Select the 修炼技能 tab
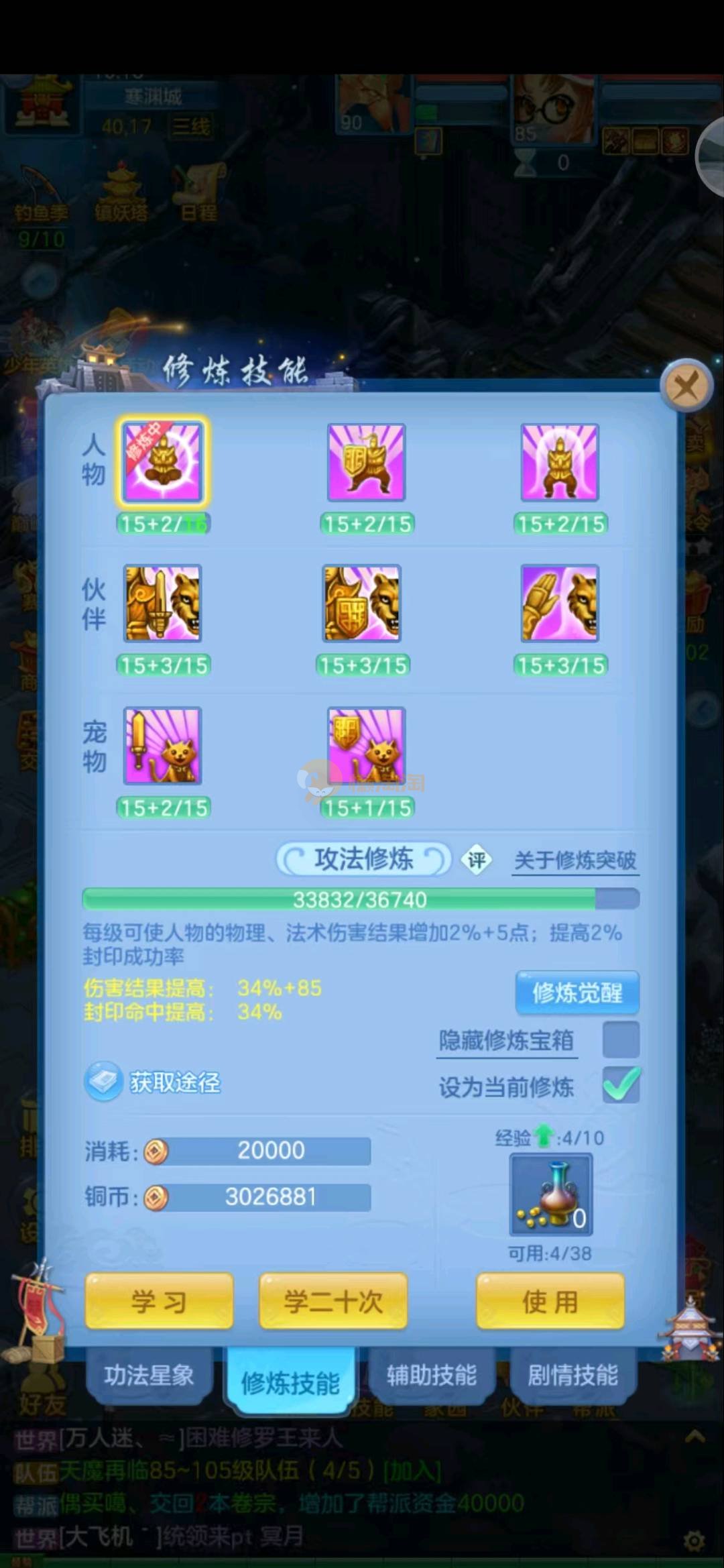This screenshot has width=724, height=1568. [x=290, y=1381]
